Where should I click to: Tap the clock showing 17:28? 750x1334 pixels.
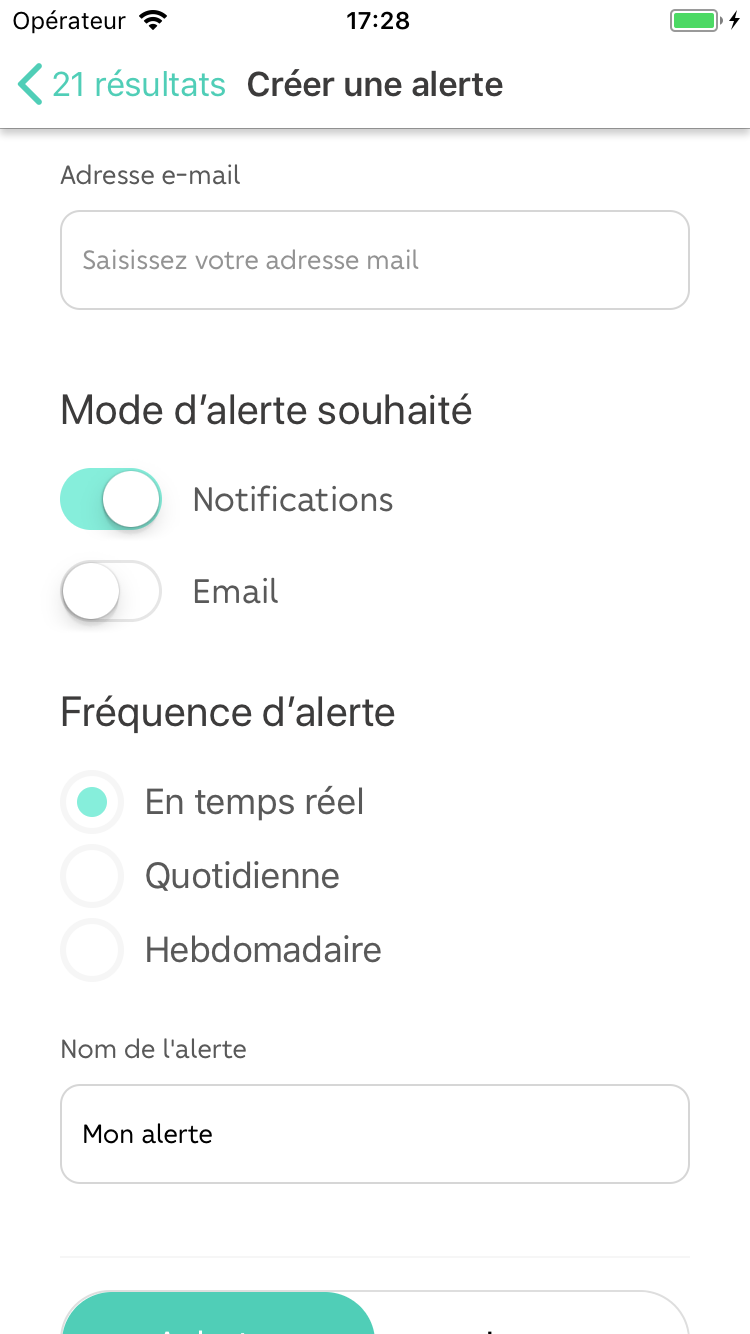[x=375, y=20]
